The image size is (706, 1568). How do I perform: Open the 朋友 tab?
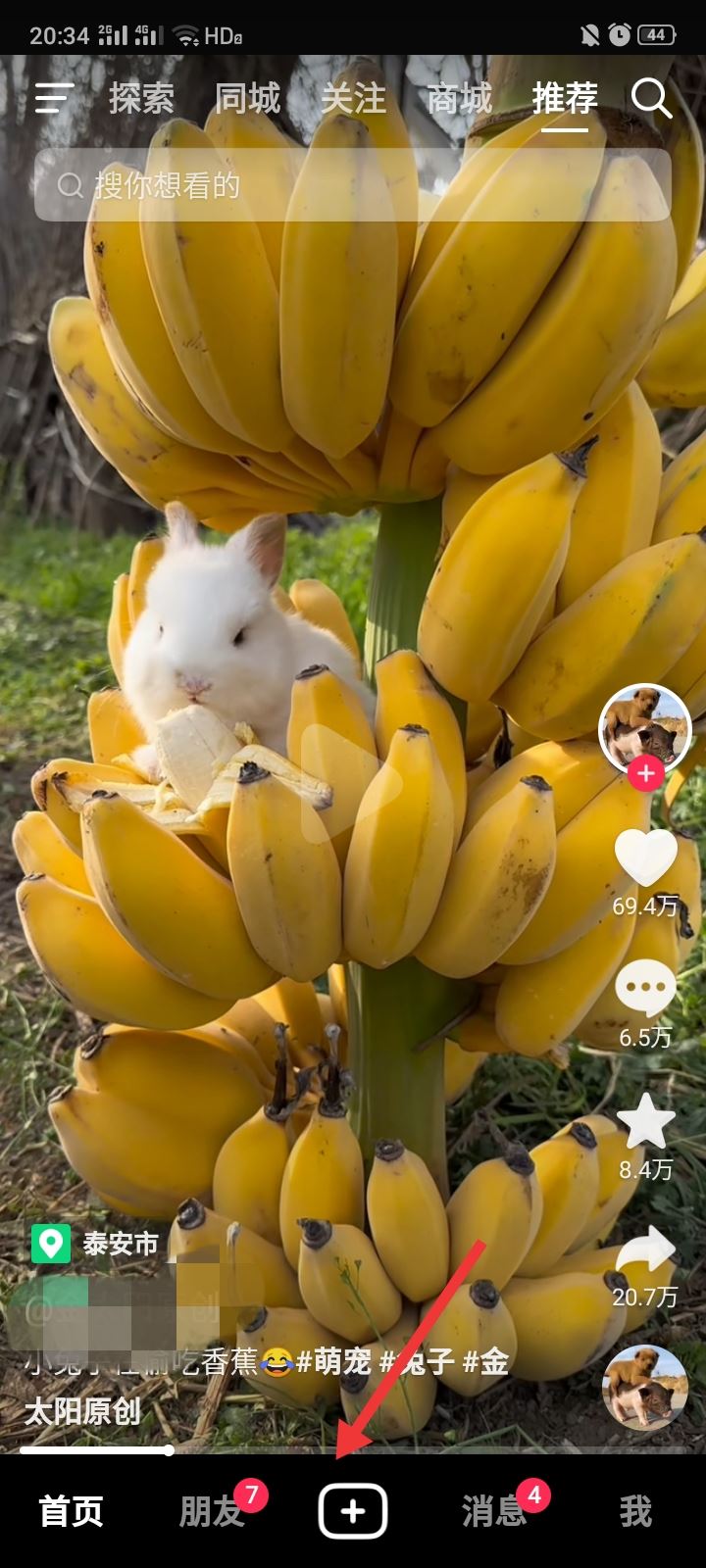tap(212, 1511)
